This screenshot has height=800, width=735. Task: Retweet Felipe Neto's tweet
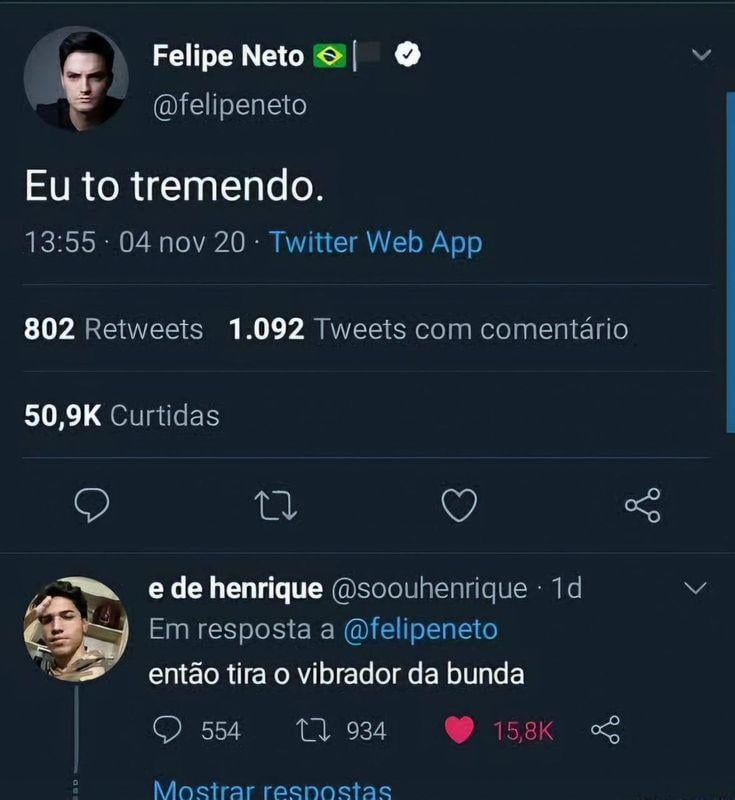[276, 506]
